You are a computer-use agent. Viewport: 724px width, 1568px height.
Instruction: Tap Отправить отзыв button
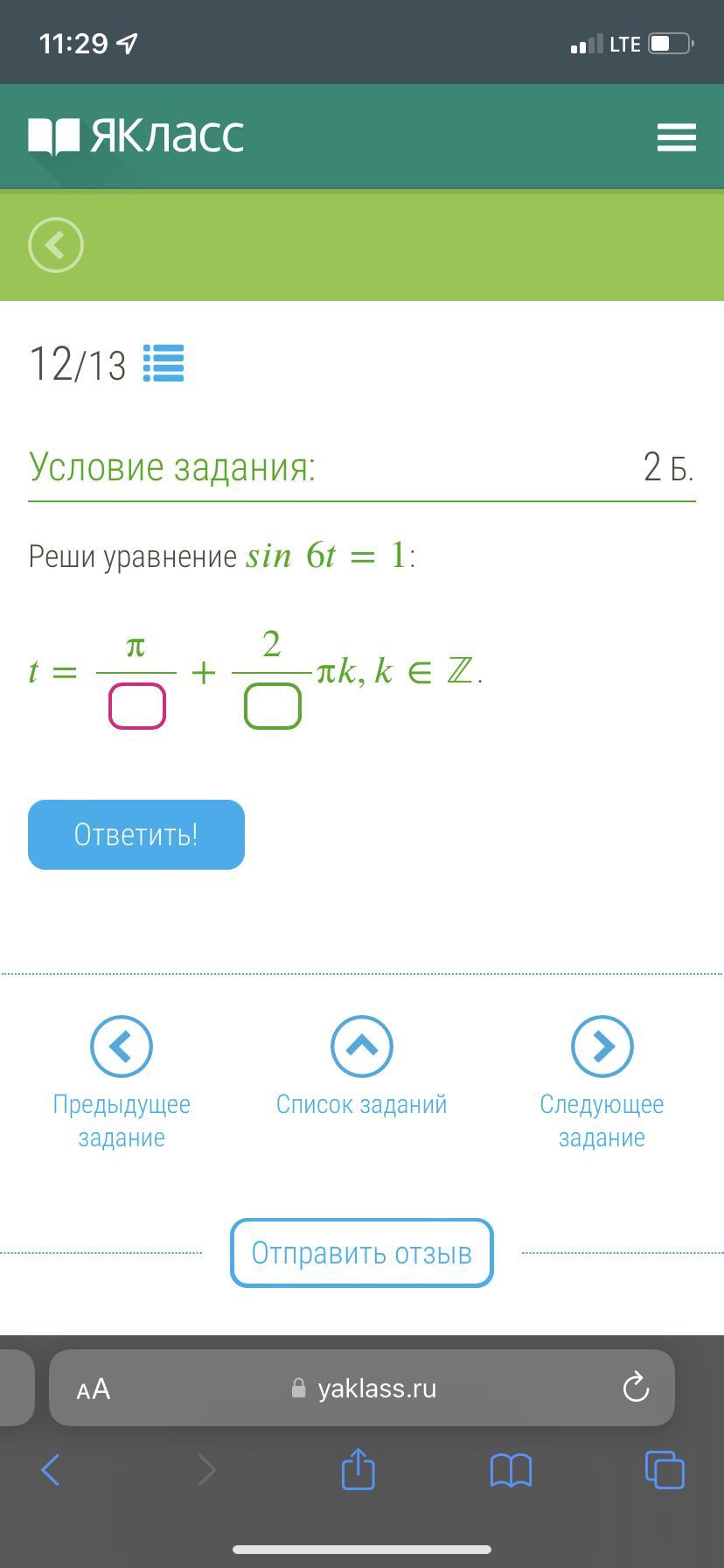point(362,1253)
